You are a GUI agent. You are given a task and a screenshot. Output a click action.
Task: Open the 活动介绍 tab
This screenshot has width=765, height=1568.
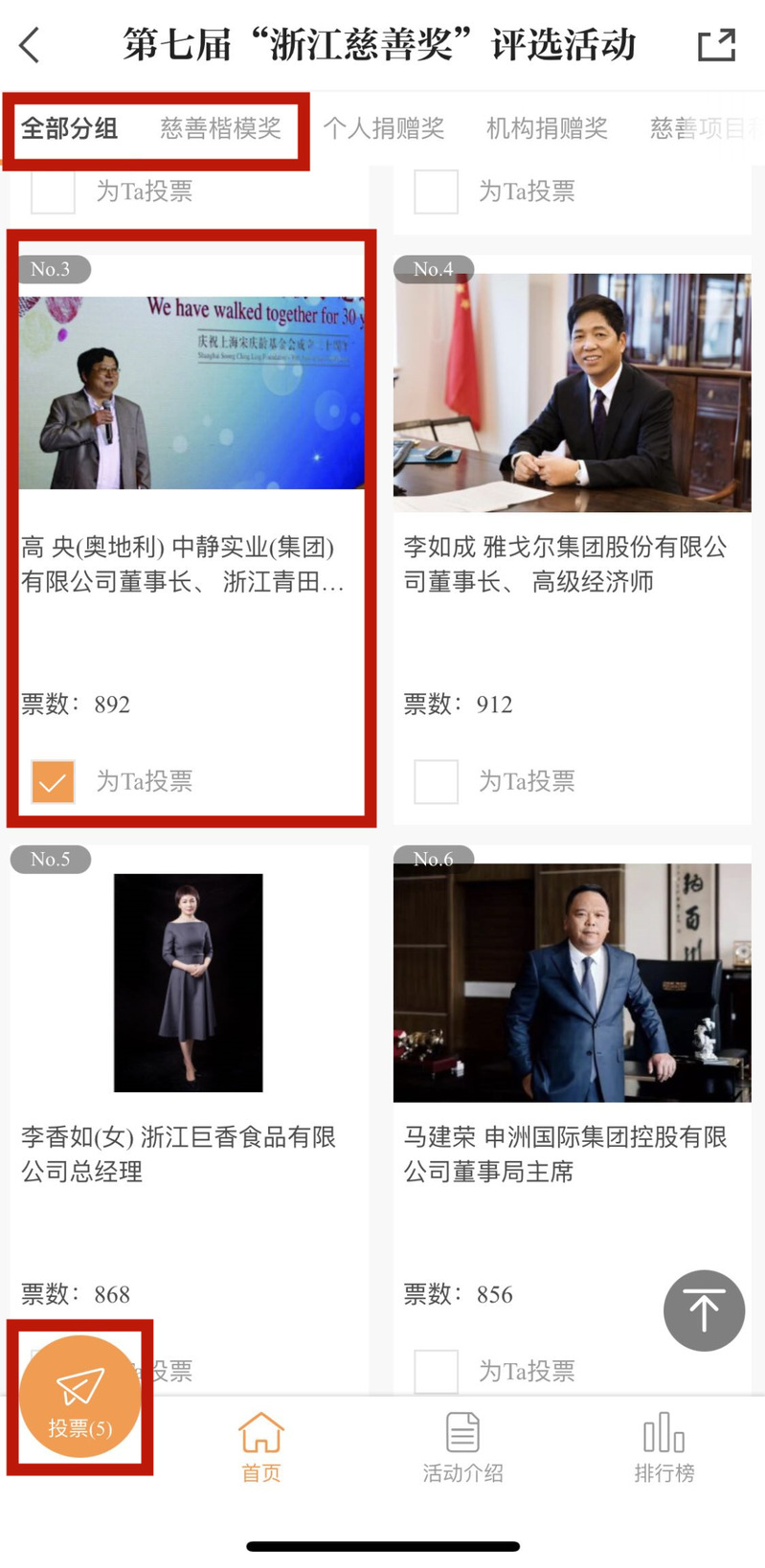coord(462,1446)
